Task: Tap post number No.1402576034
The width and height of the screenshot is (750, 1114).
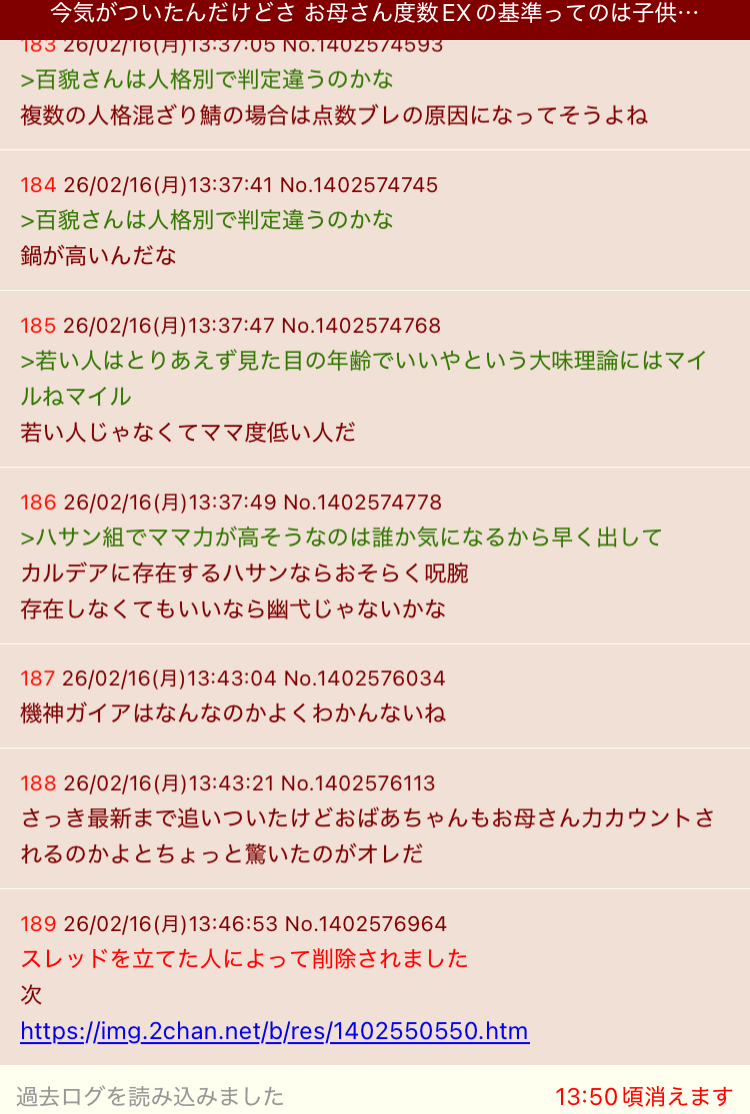Action: point(364,678)
